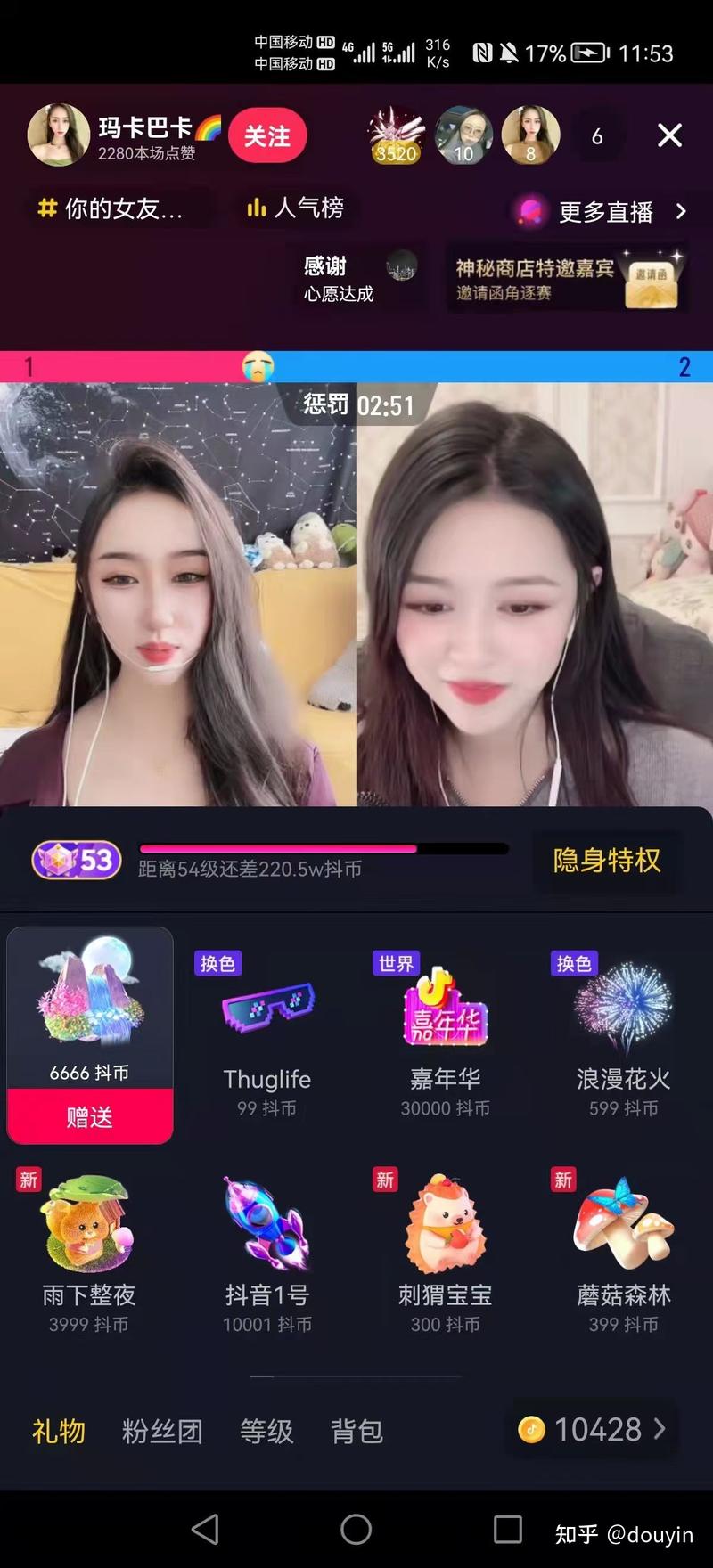Close the live stream
Screen dimensions: 713x1568
669,135
